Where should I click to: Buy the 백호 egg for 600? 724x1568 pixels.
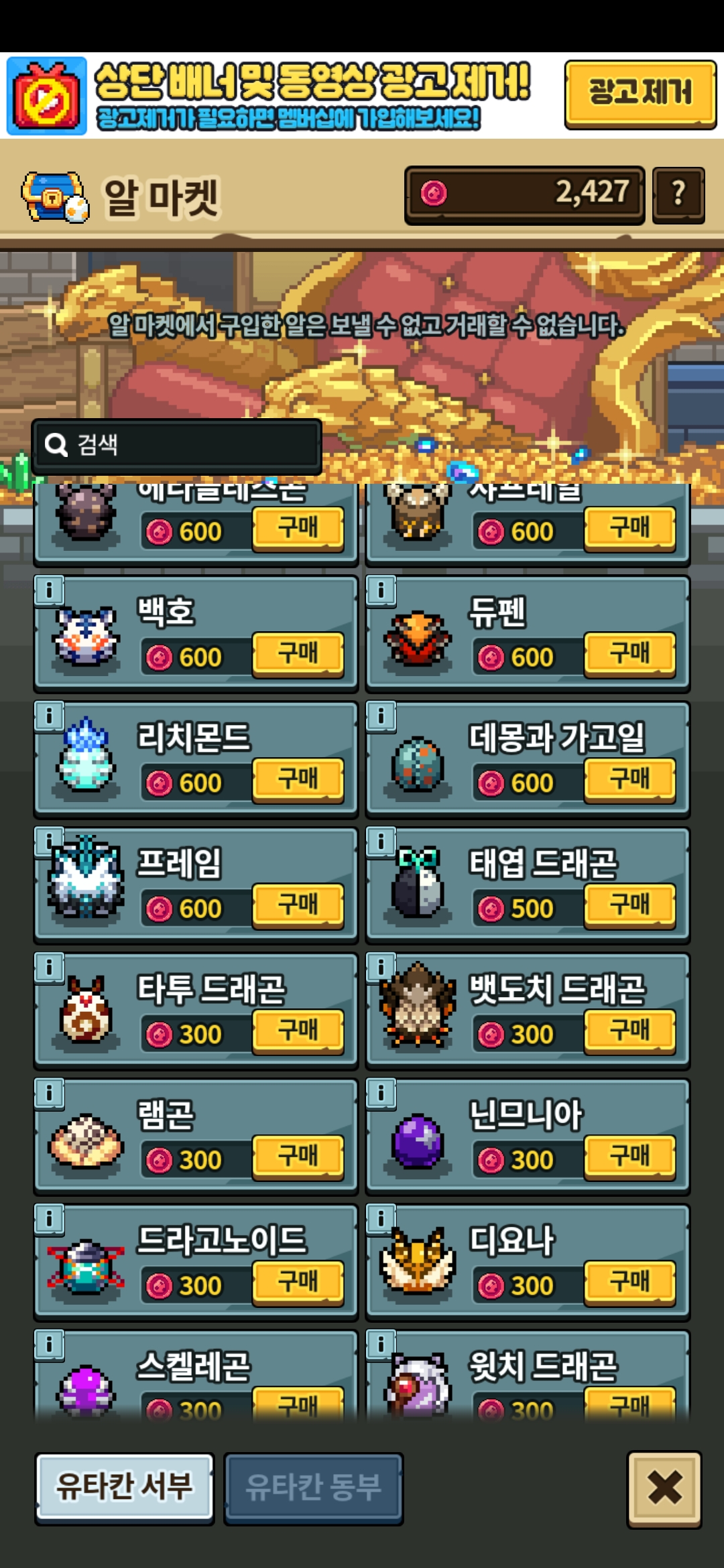point(298,654)
